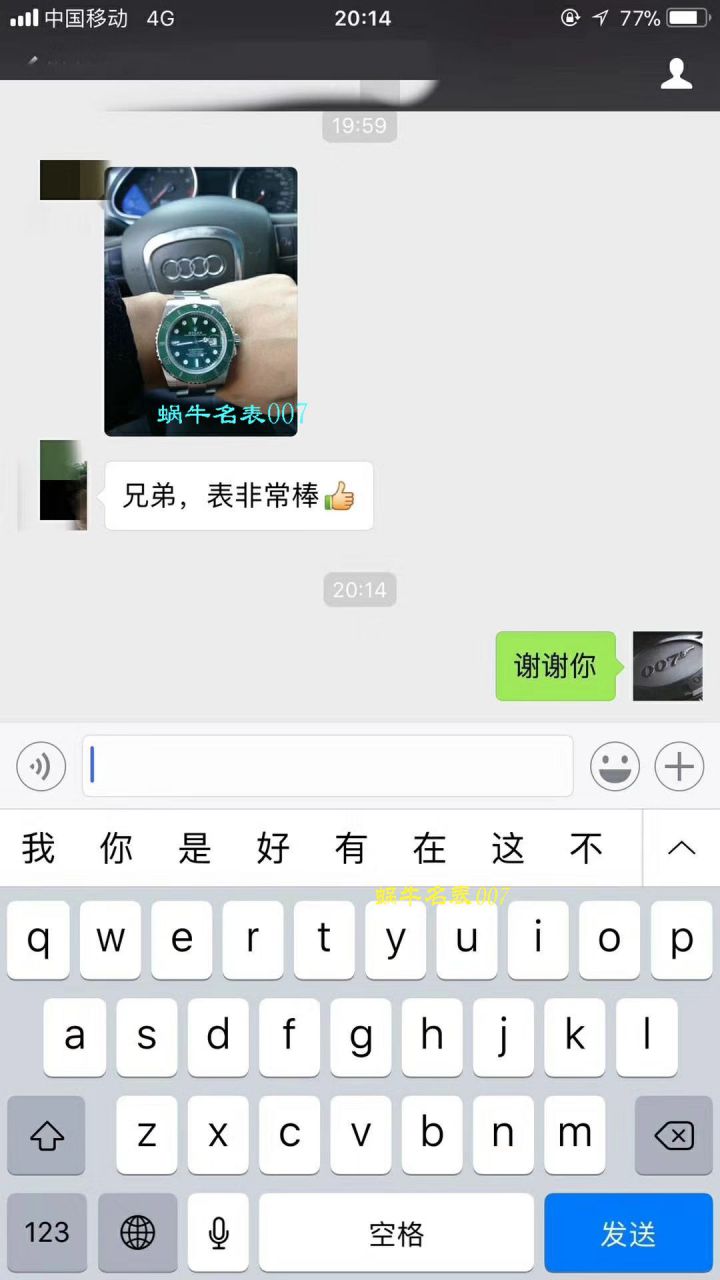Tap the backspace delete key

(x=674, y=1135)
